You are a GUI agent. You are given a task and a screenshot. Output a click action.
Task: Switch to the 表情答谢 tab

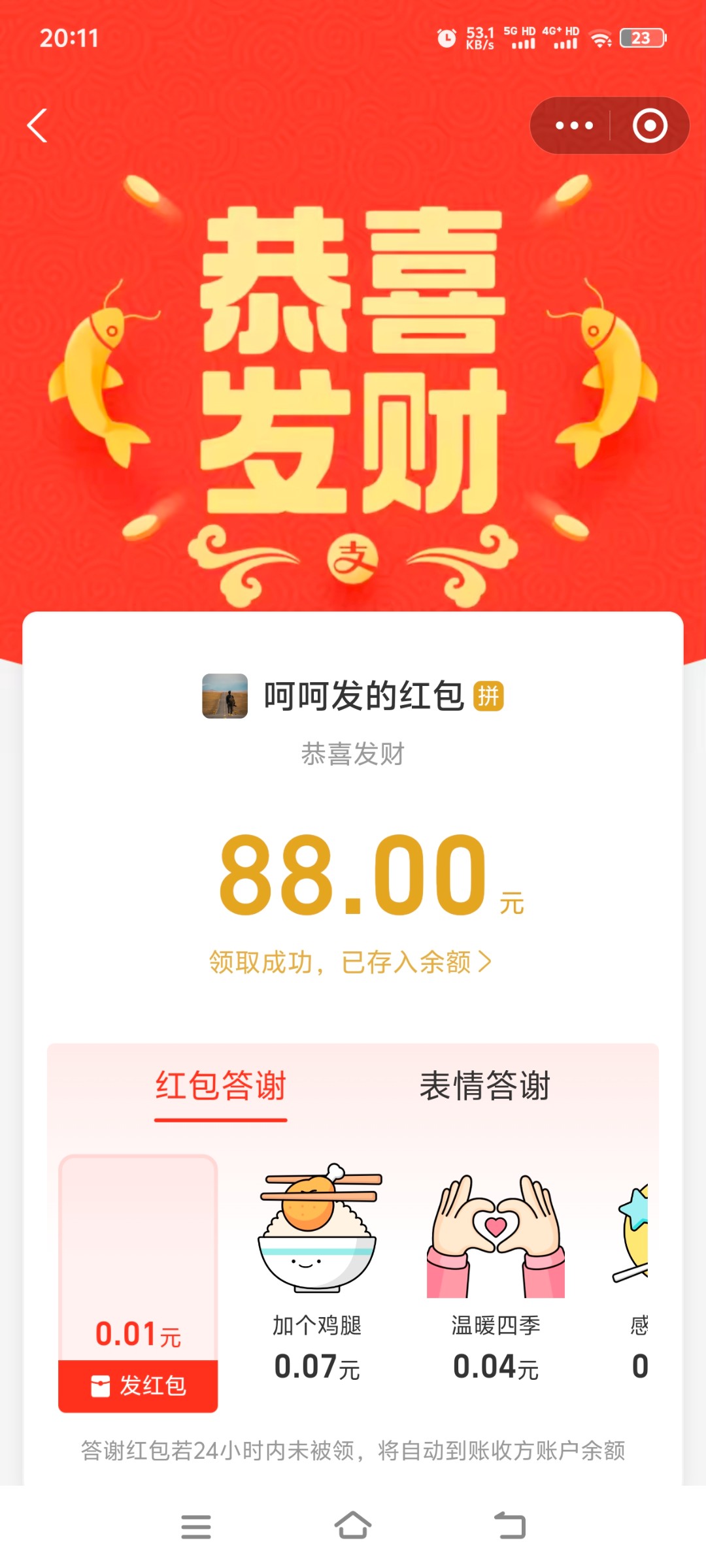[484, 1086]
